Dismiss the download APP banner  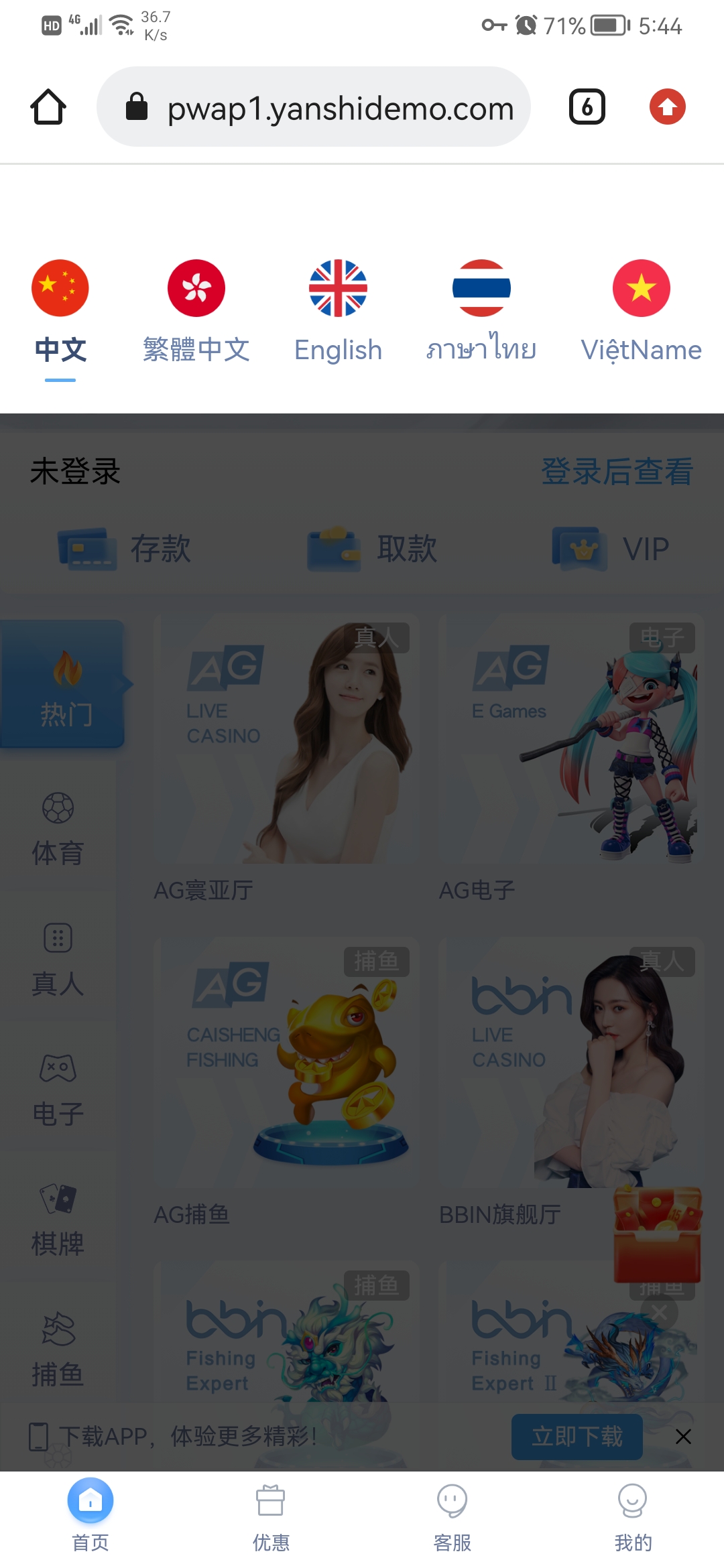pyautogui.click(x=683, y=1437)
